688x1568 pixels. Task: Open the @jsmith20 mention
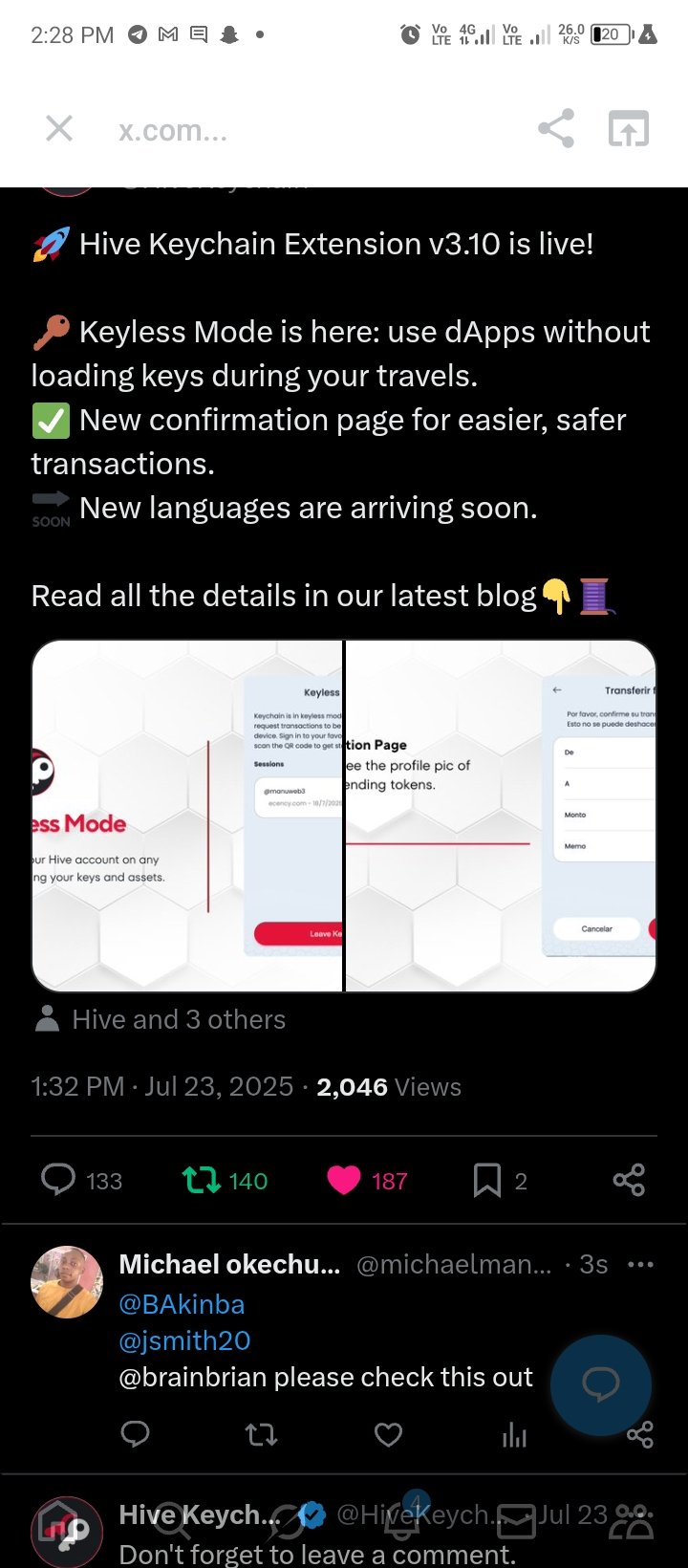[x=184, y=1340]
